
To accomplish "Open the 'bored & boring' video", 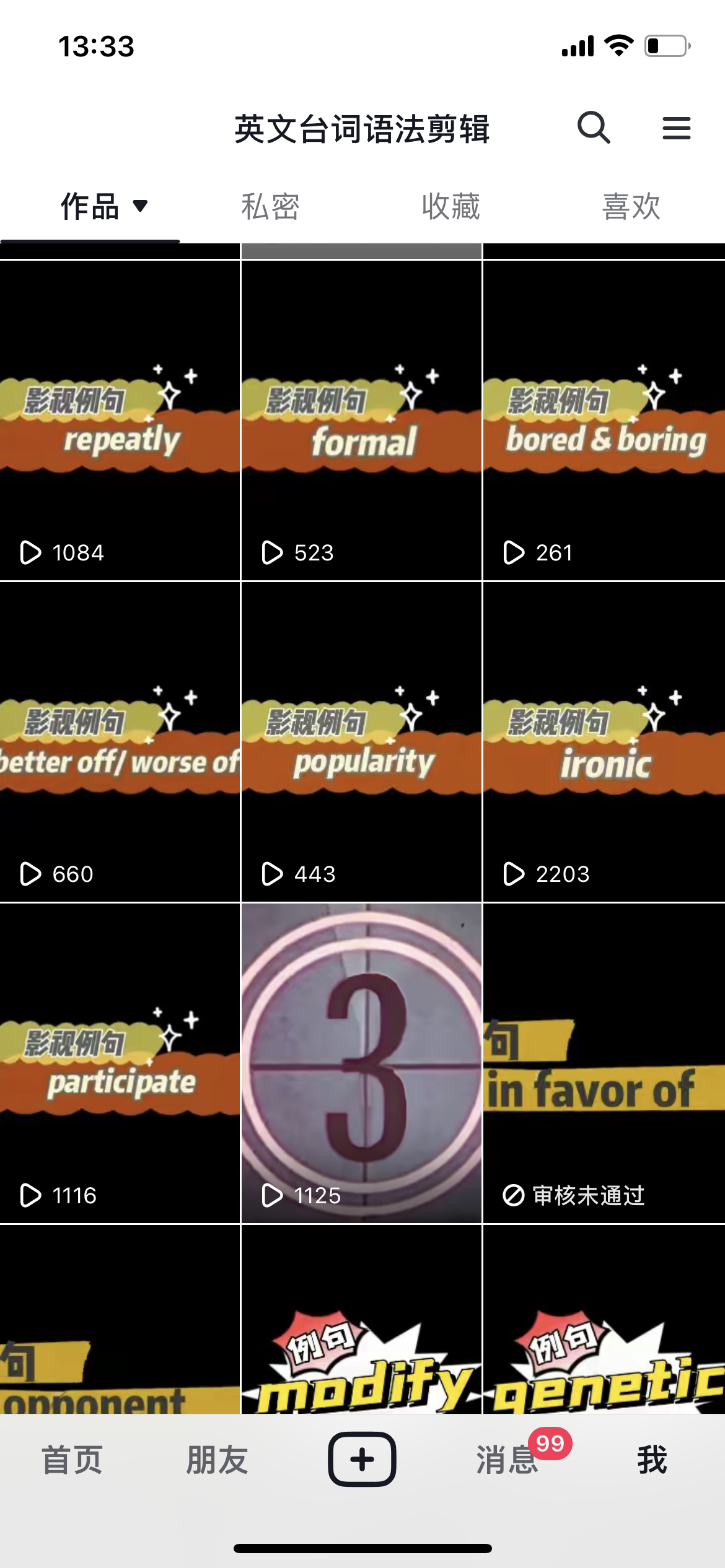I will click(604, 420).
